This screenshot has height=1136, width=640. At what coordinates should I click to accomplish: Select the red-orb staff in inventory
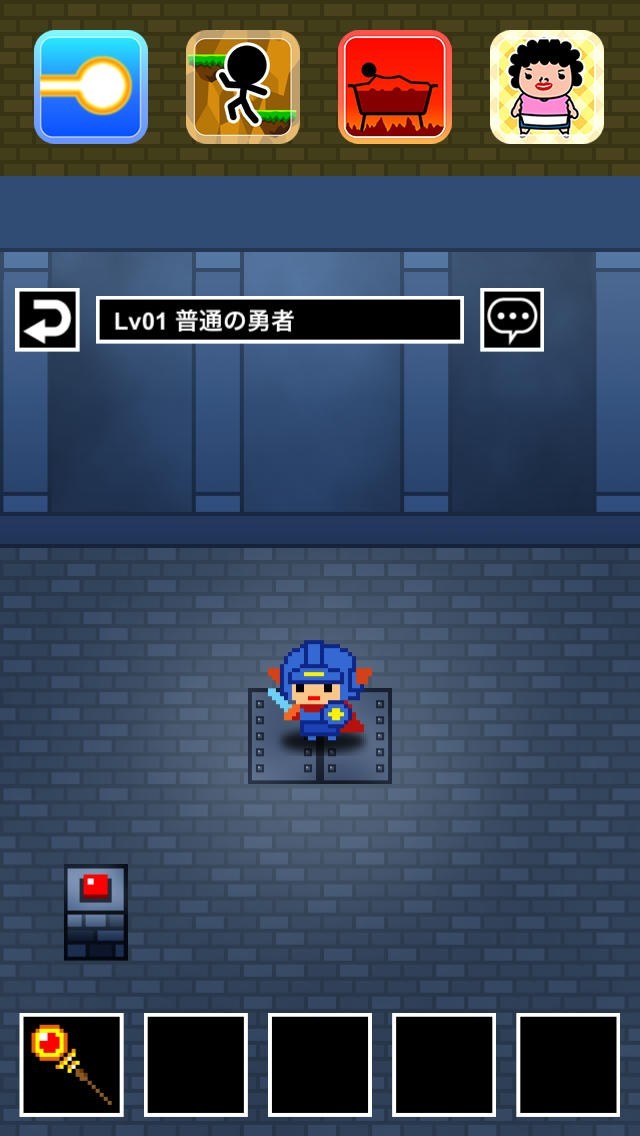pyautogui.click(x=72, y=1065)
